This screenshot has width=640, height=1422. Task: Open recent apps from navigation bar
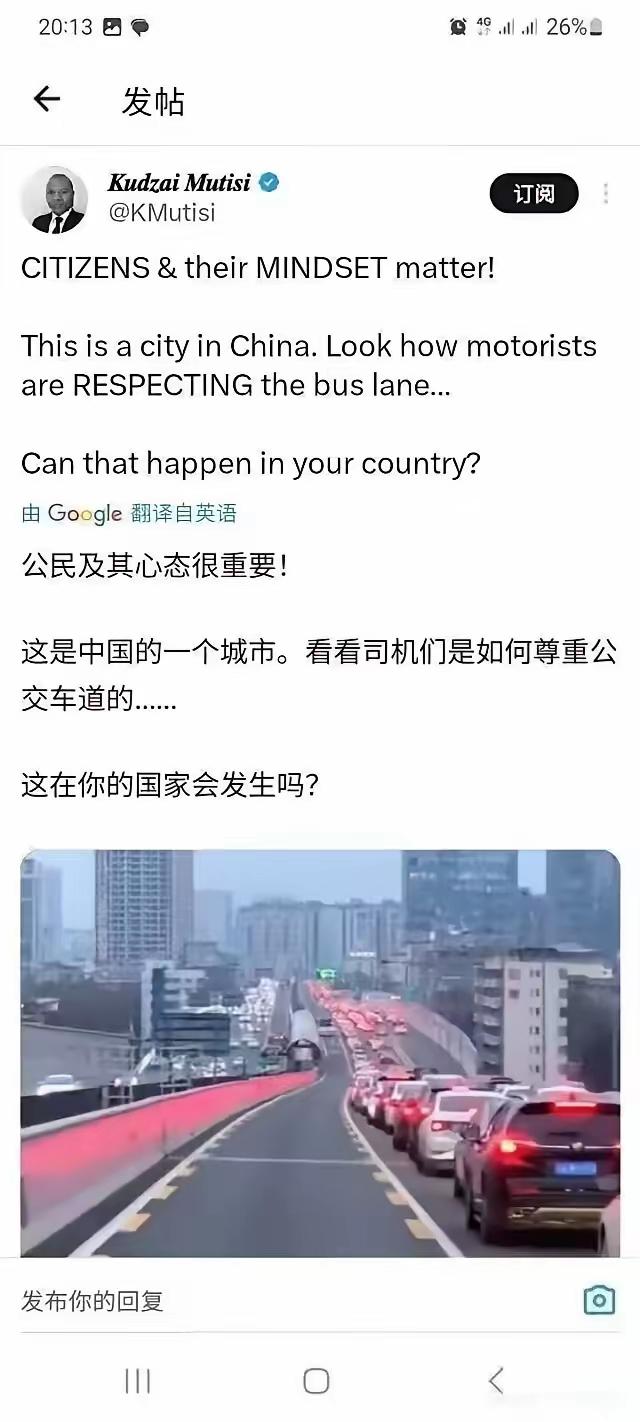pos(138,1381)
